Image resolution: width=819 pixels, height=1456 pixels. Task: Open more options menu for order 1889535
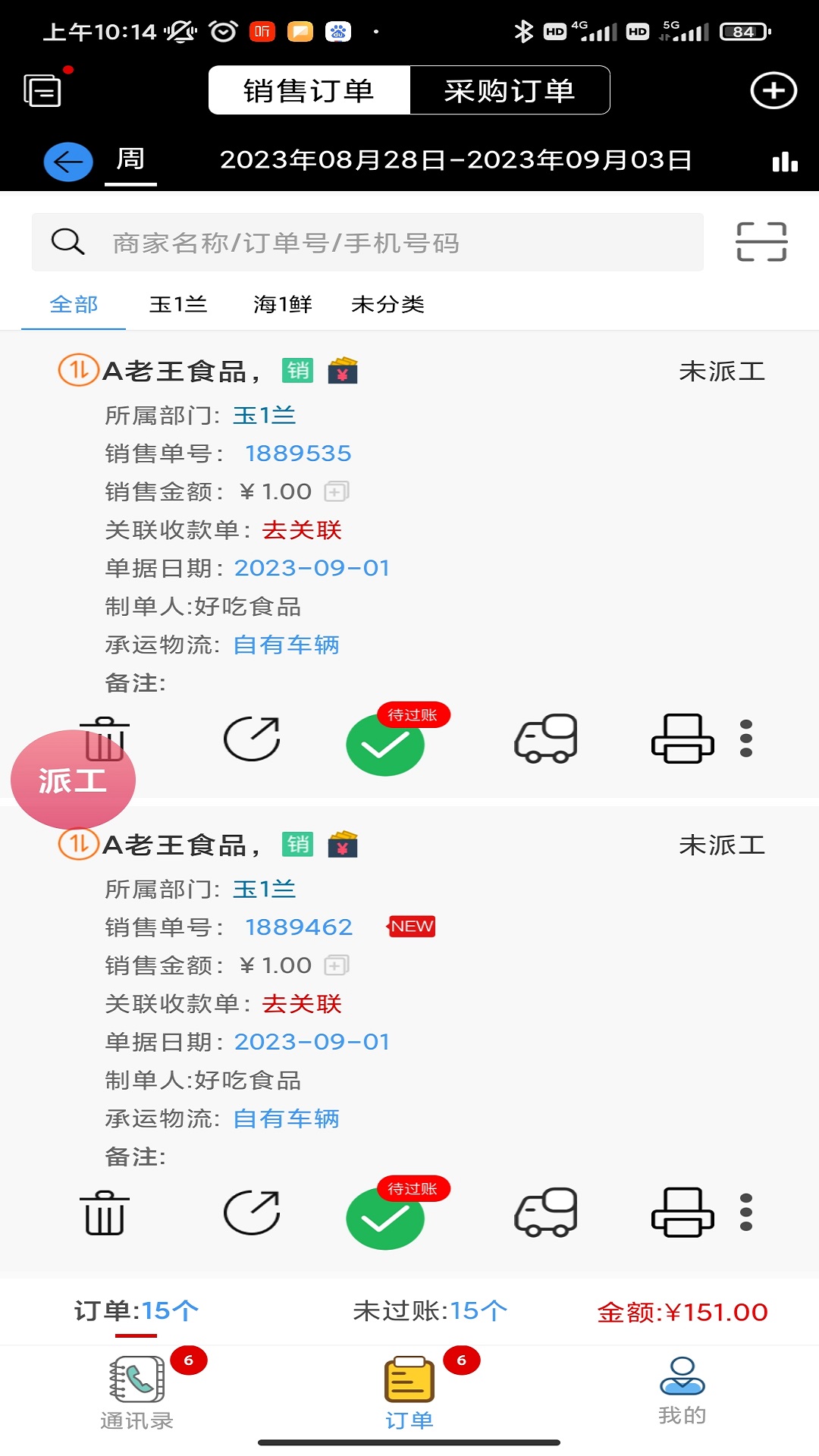coord(748,742)
